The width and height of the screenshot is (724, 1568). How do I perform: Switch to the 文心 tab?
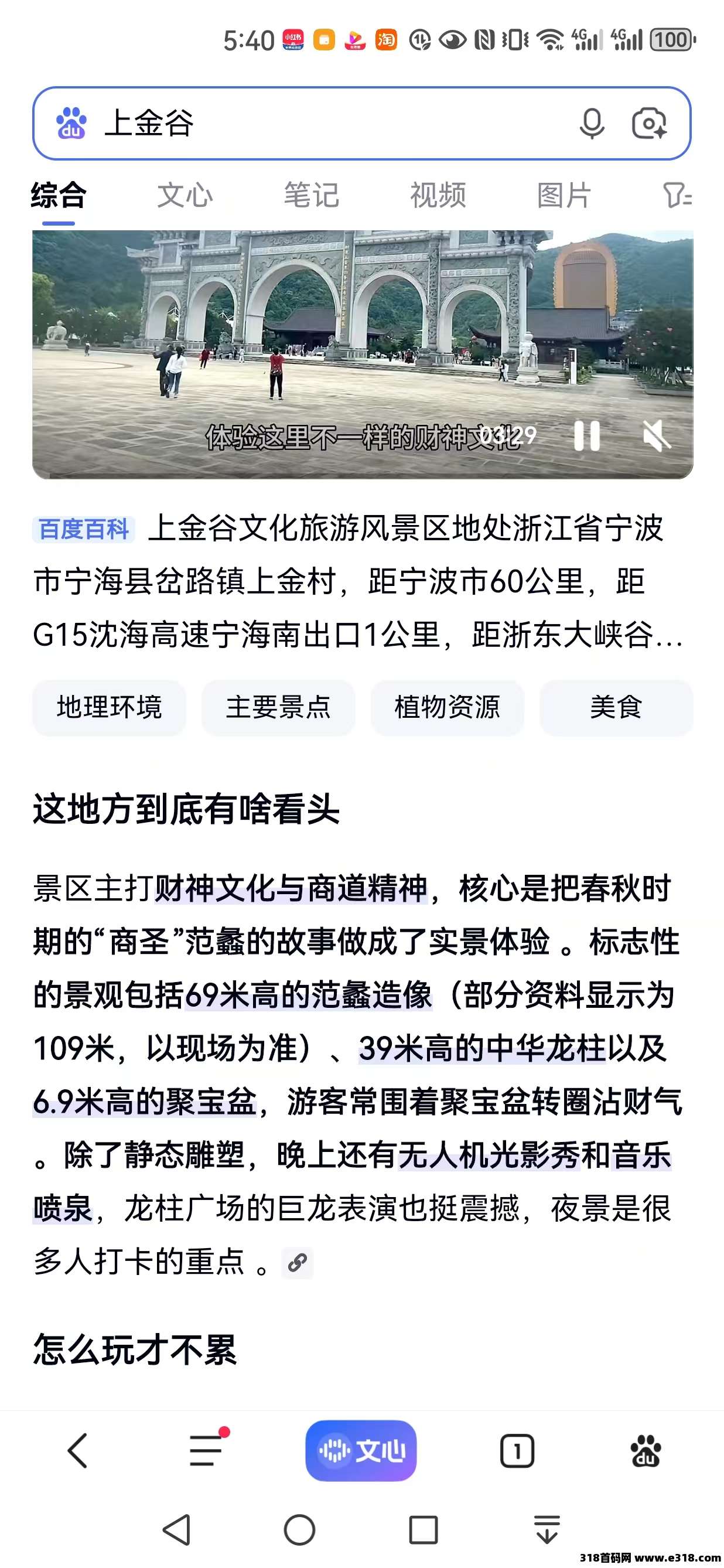185,195
